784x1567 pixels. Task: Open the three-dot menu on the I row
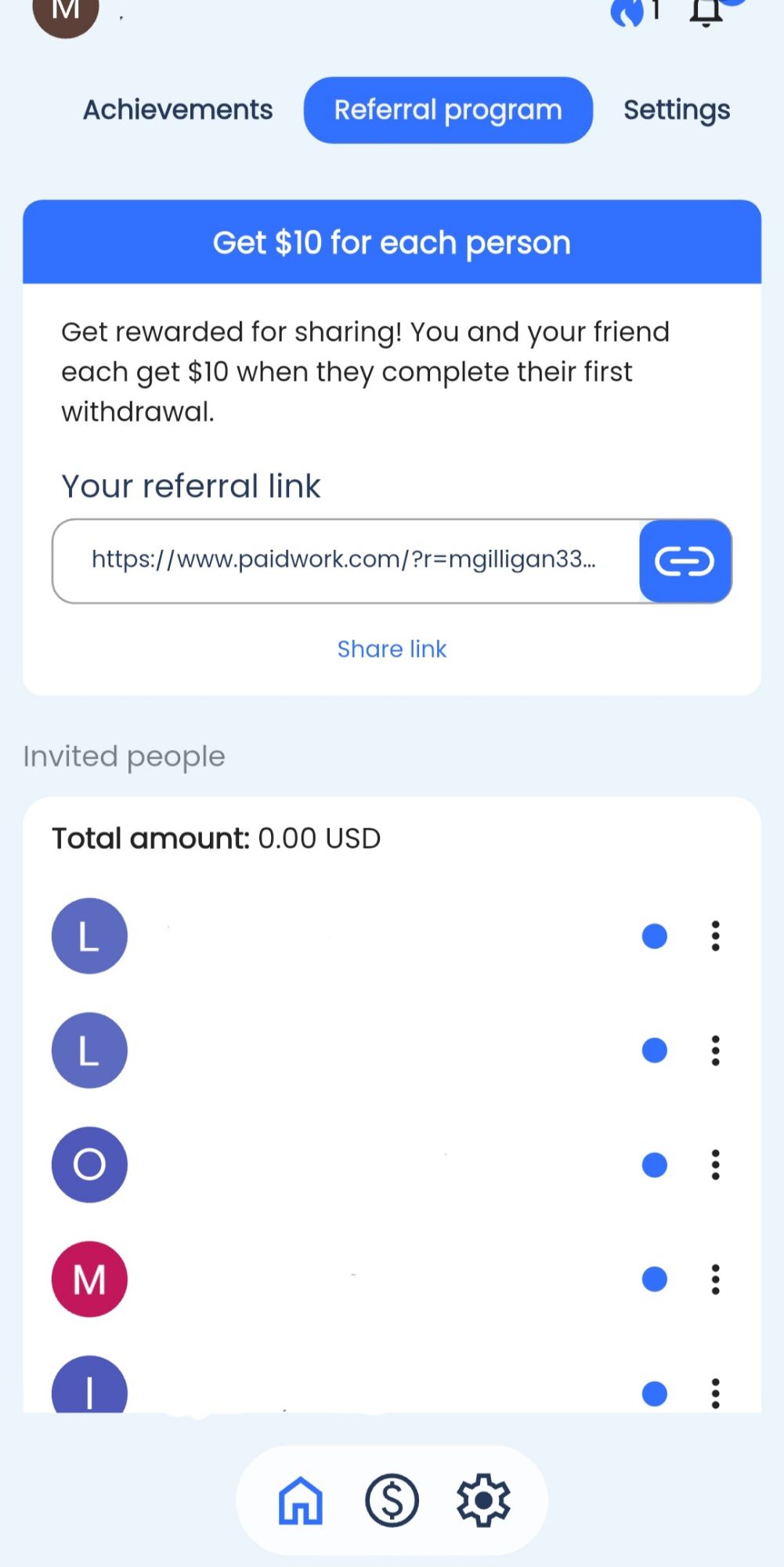[x=714, y=1393]
